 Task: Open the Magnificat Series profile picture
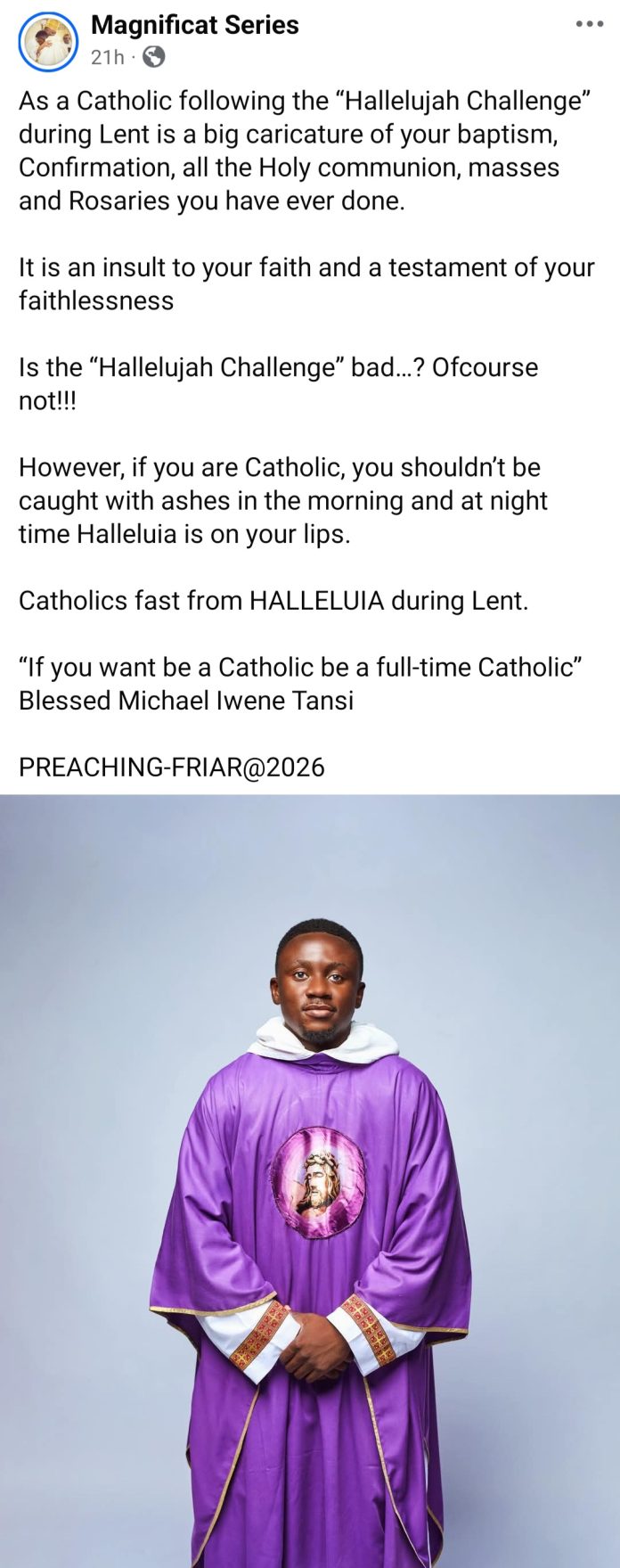pos(48,41)
